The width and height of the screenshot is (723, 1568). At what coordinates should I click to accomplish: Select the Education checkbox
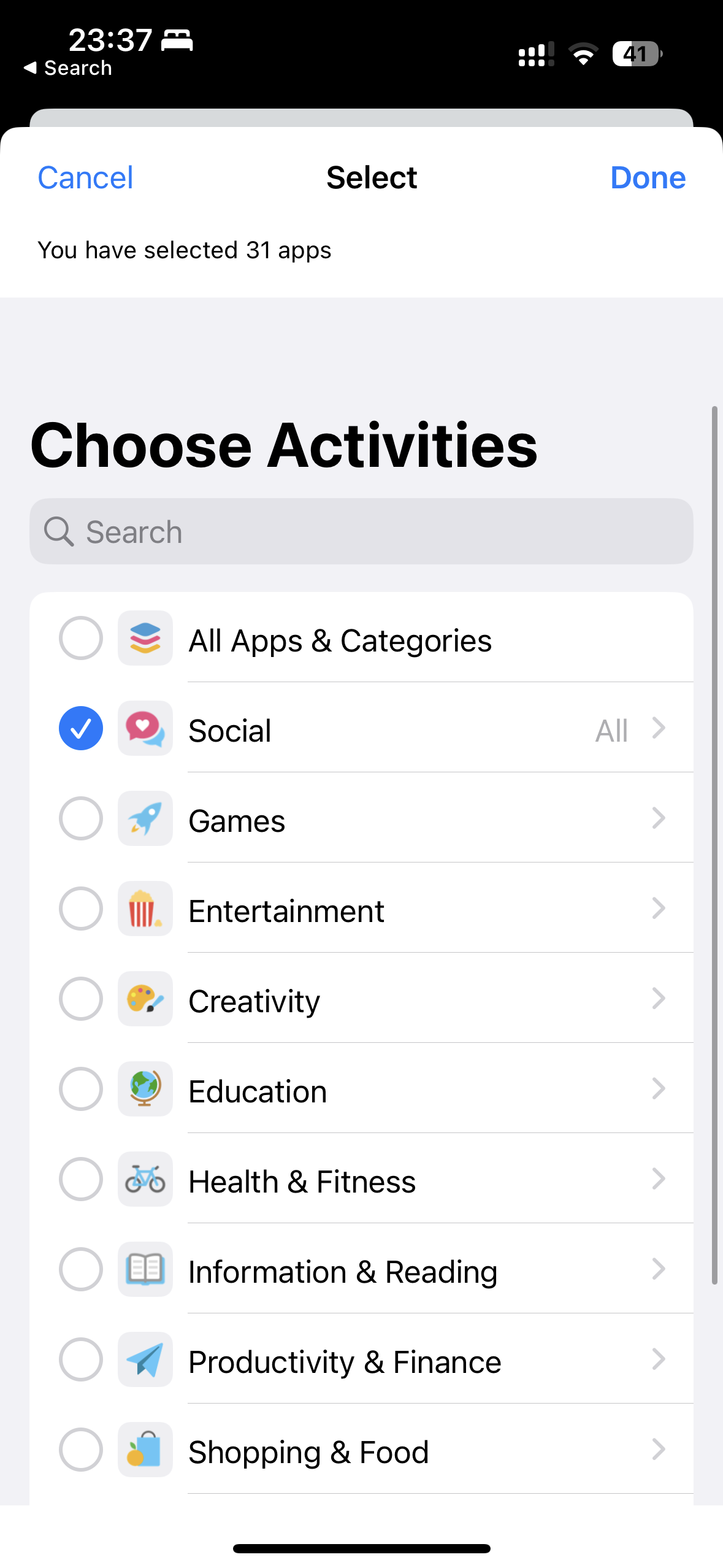81,1089
